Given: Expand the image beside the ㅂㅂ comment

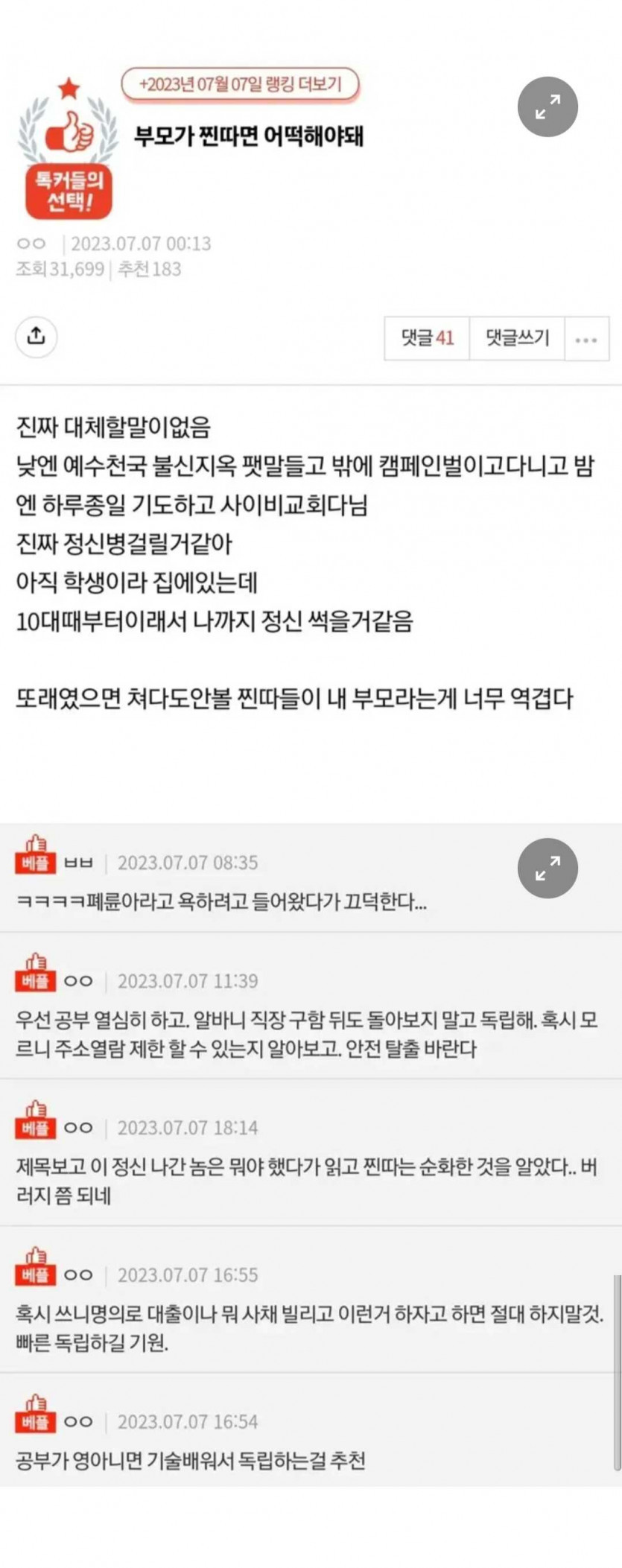Looking at the screenshot, I should (548, 868).
